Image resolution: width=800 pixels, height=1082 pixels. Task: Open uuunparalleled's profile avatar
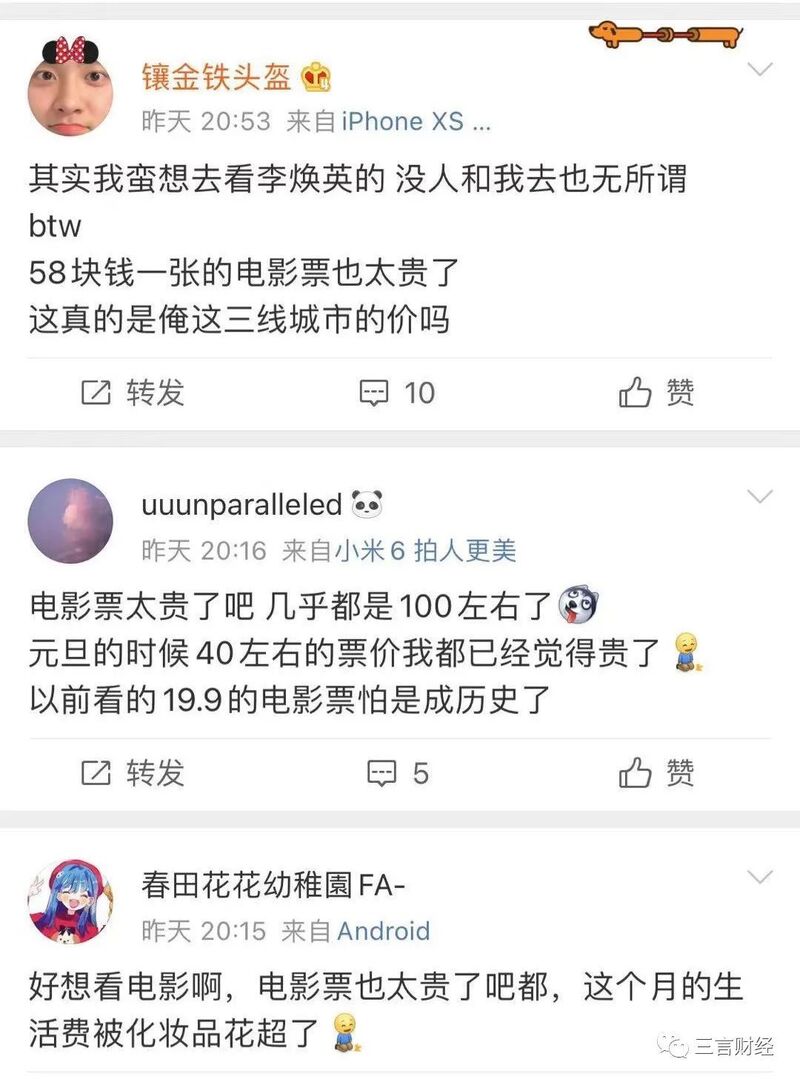tap(70, 520)
